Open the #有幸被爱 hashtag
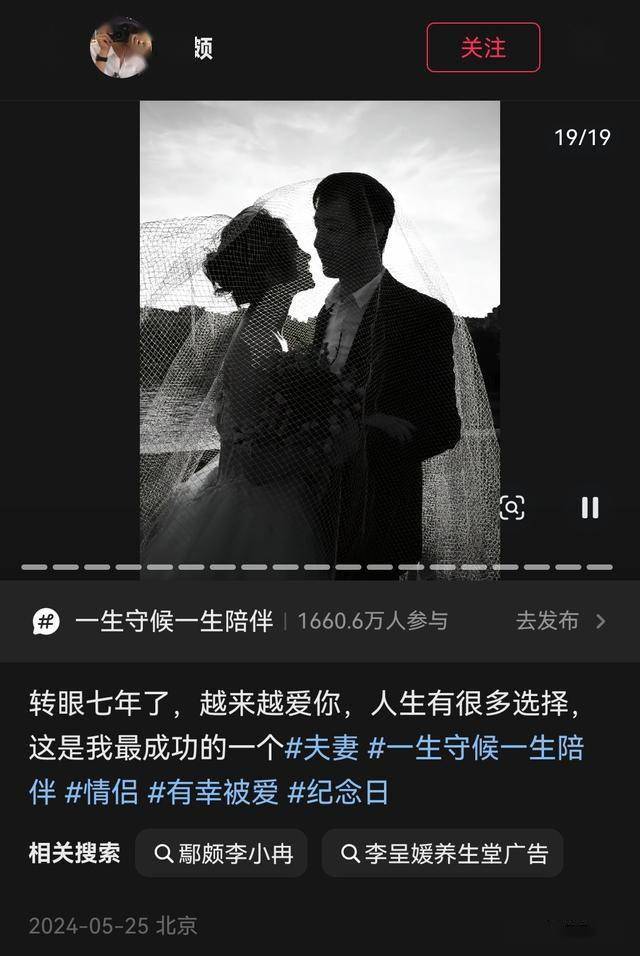640x956 pixels. pos(213,793)
